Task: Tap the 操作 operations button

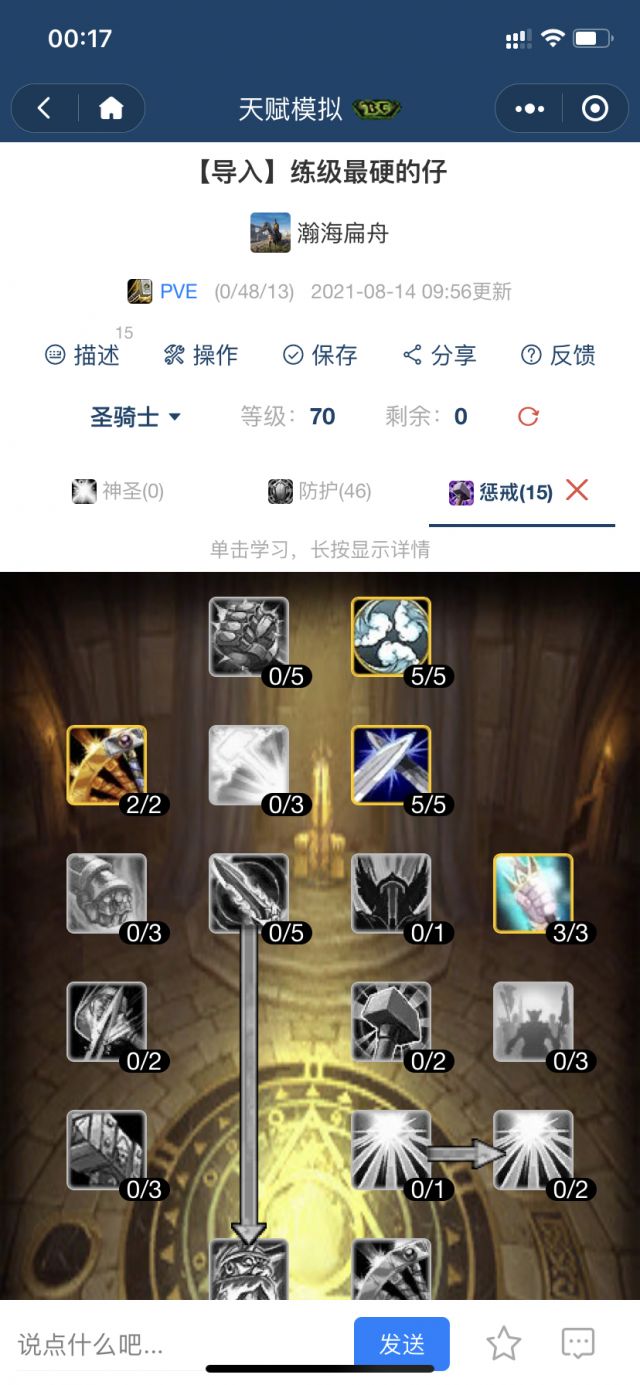Action: click(201, 355)
